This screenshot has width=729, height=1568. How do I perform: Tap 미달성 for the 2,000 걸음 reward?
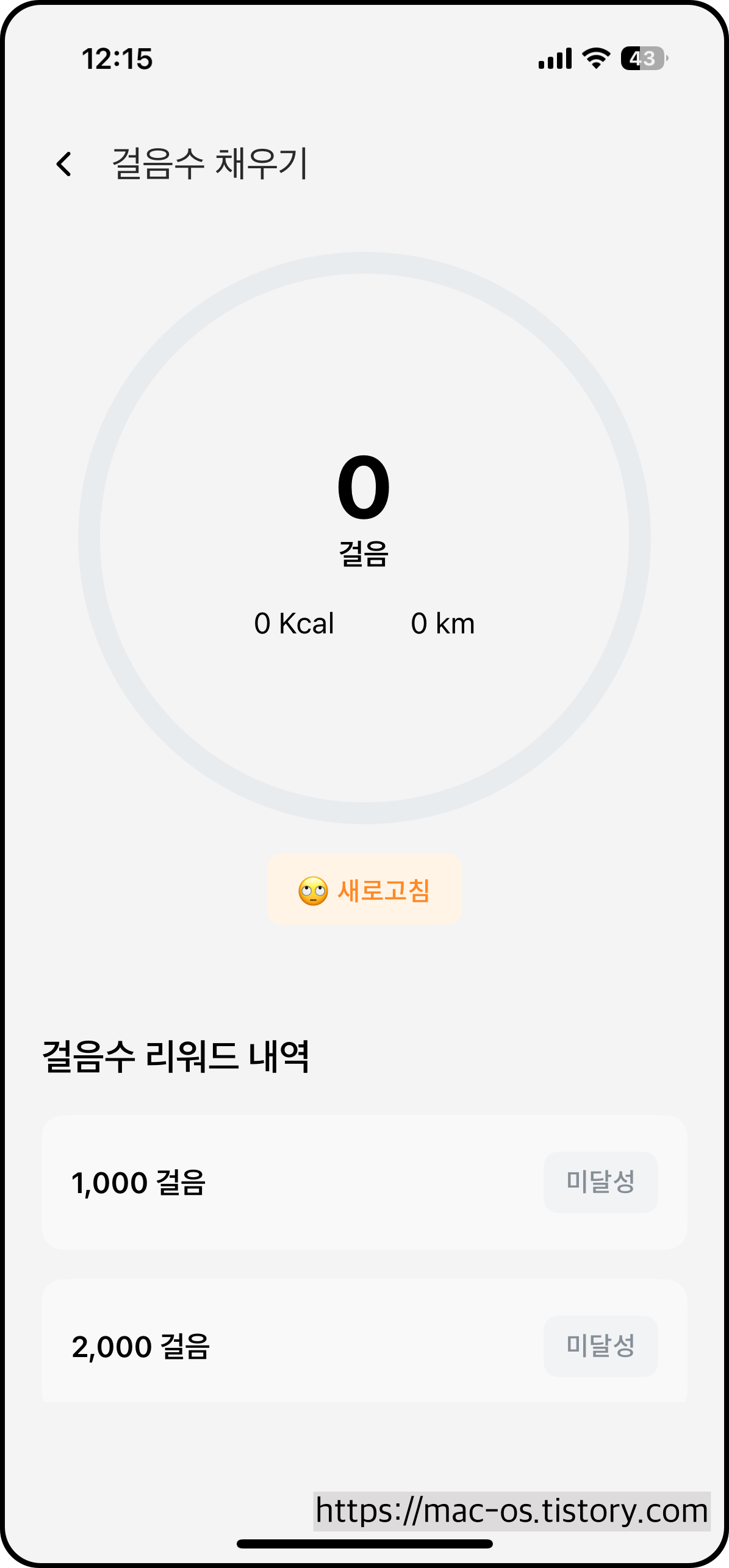[x=600, y=1346]
